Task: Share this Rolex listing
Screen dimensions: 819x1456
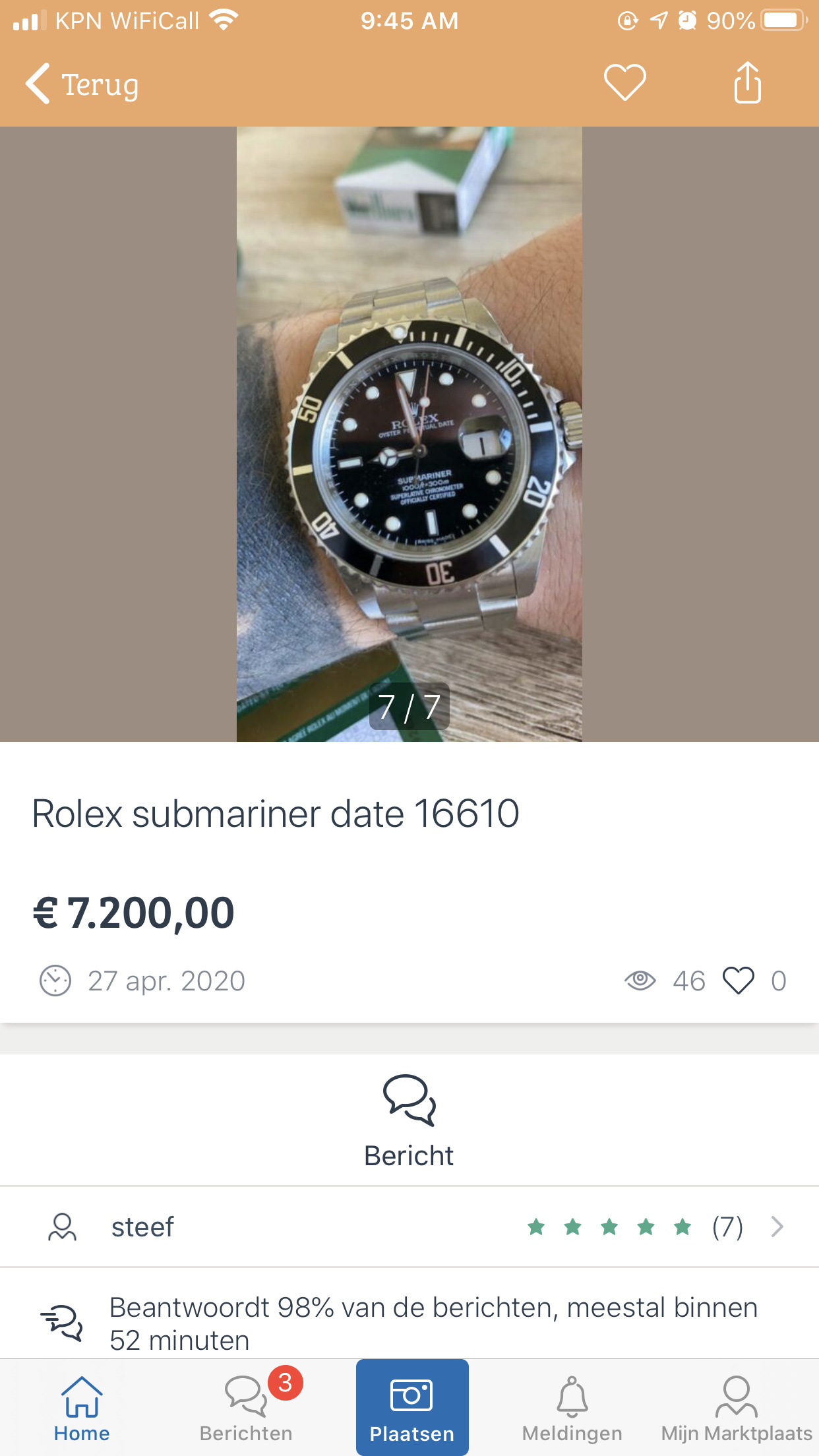Action: pos(747,82)
